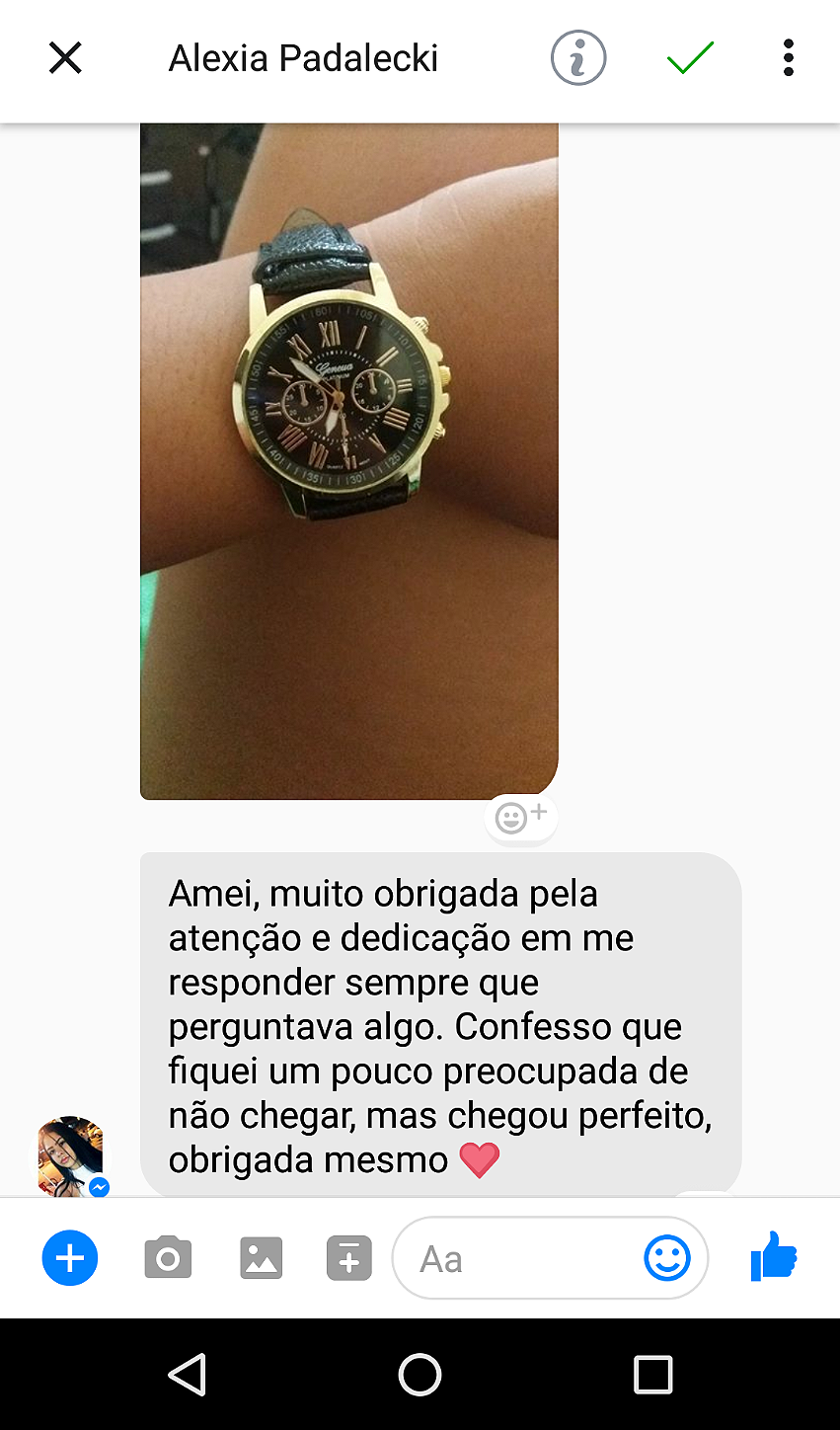The height and width of the screenshot is (1430, 840).
Task: Go back using the system back button
Action: click(x=188, y=1374)
